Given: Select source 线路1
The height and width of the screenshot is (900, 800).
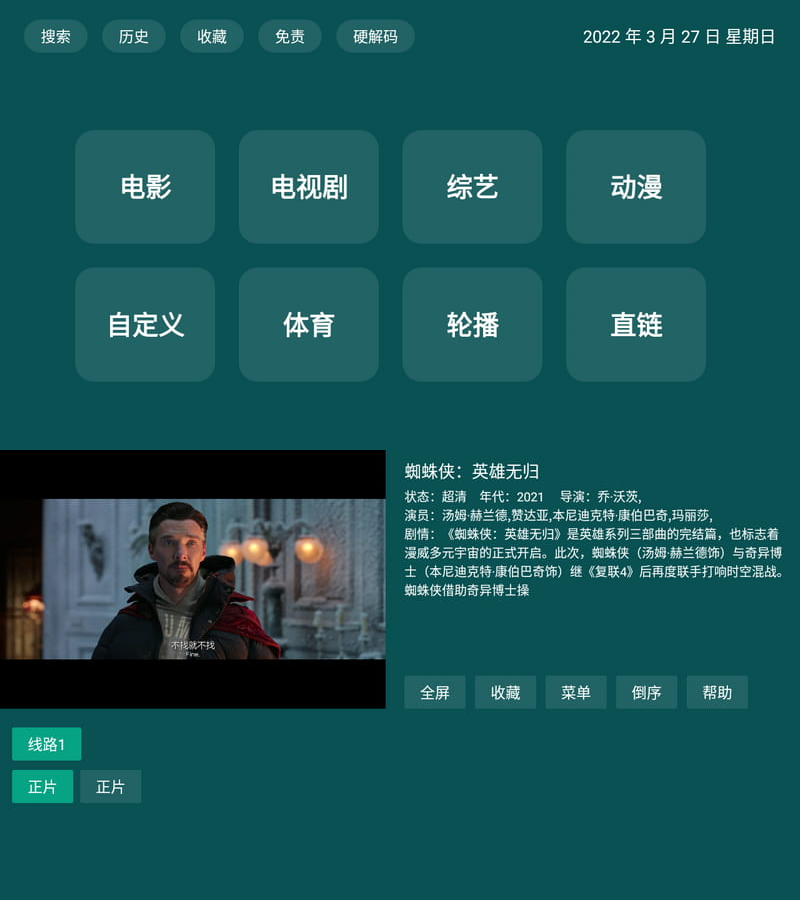Looking at the screenshot, I should [x=46, y=744].
